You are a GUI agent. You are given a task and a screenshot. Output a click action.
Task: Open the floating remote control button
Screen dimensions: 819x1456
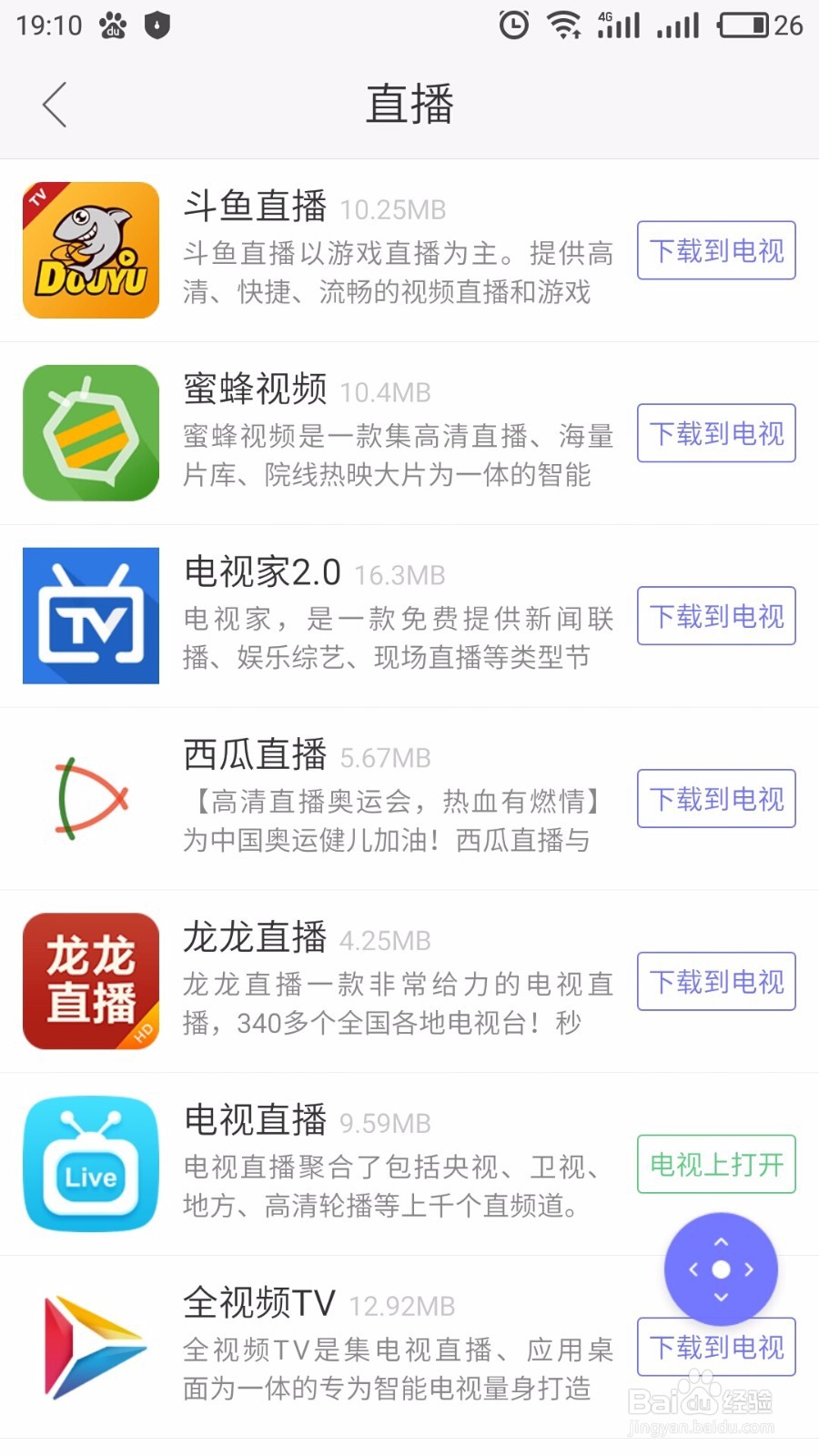click(721, 1269)
